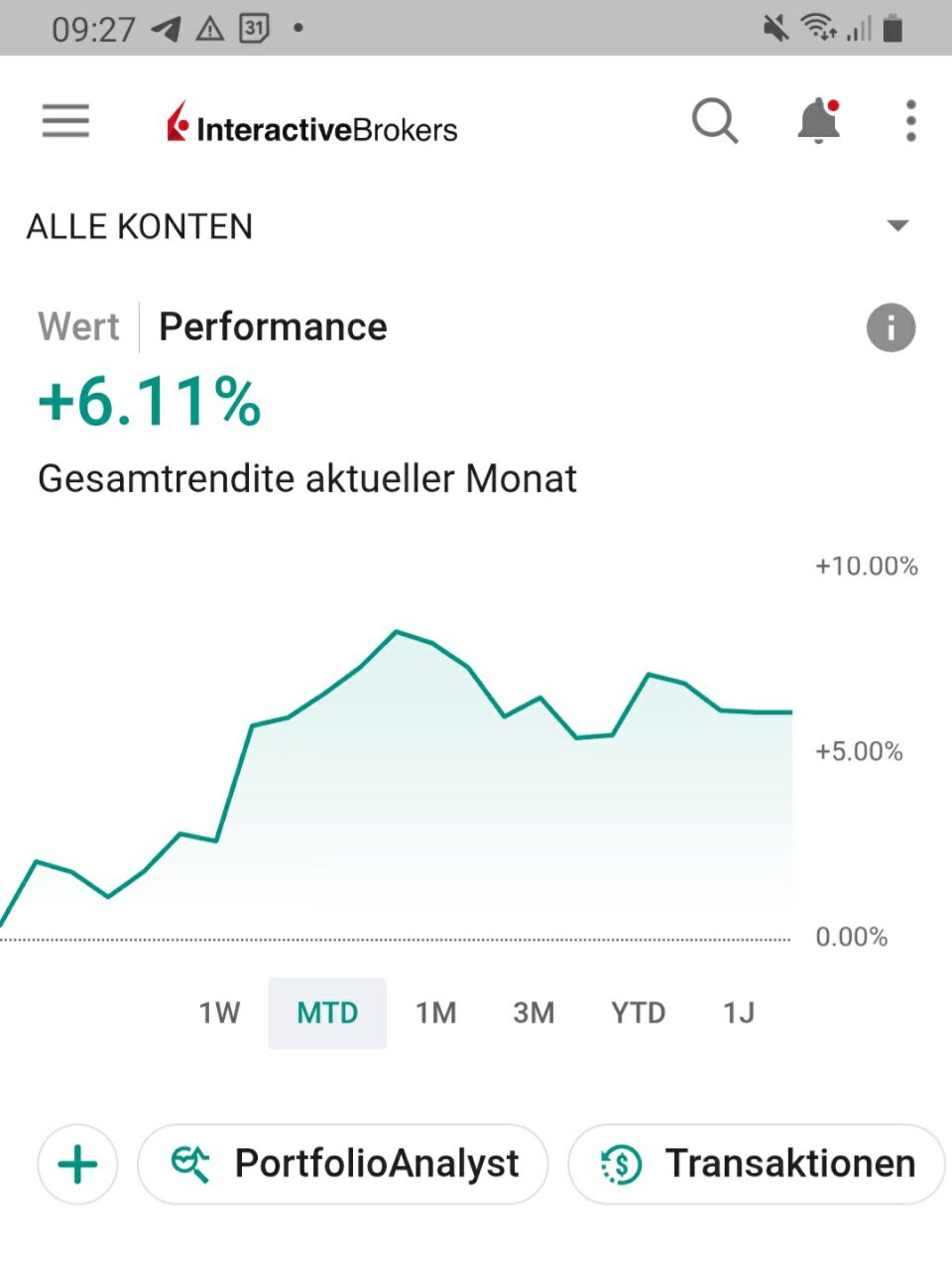Open Transaktionen
This screenshot has height=1270, width=952.
tap(758, 1164)
